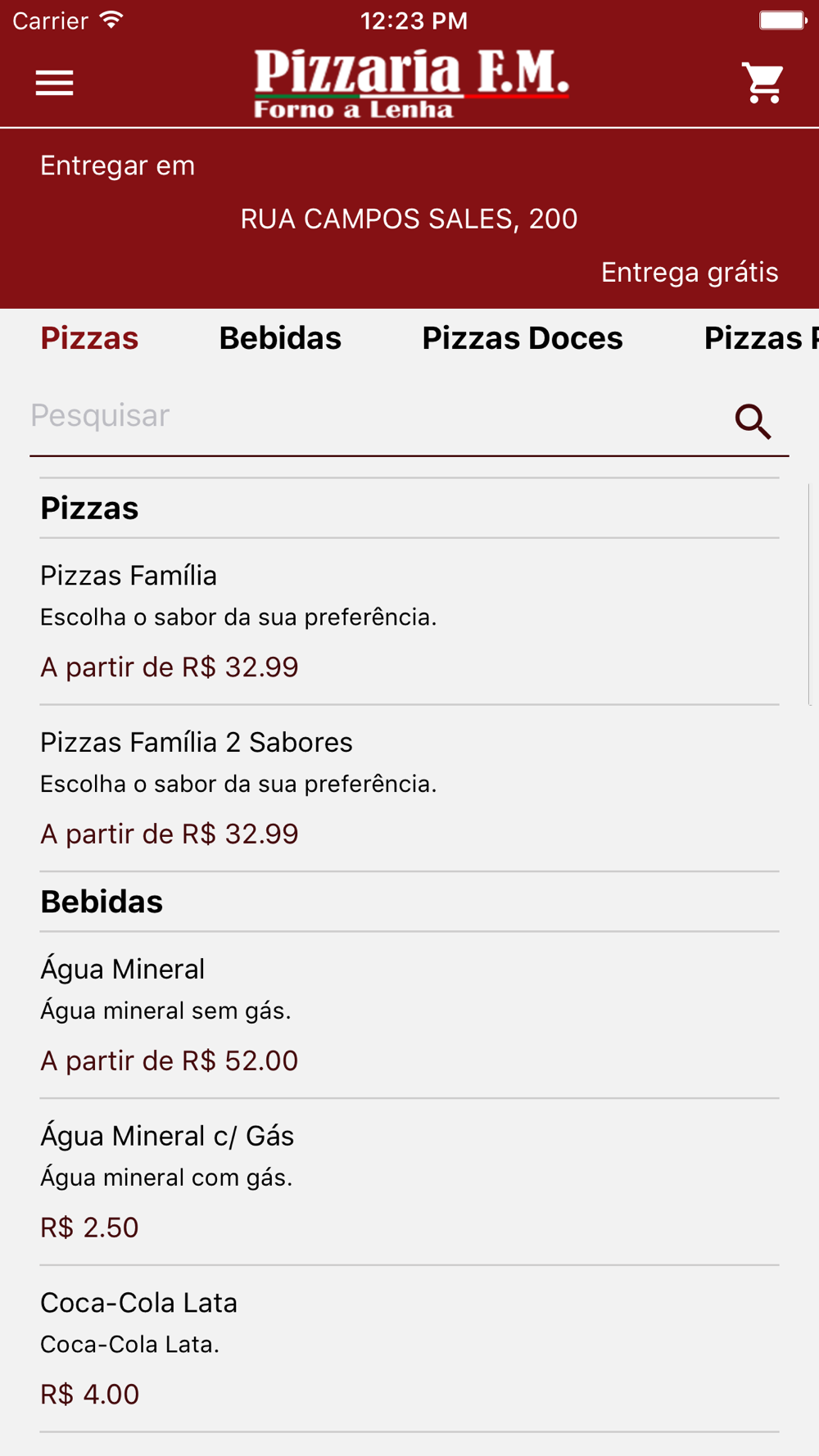Tap the magnifier search icon

coord(753,421)
